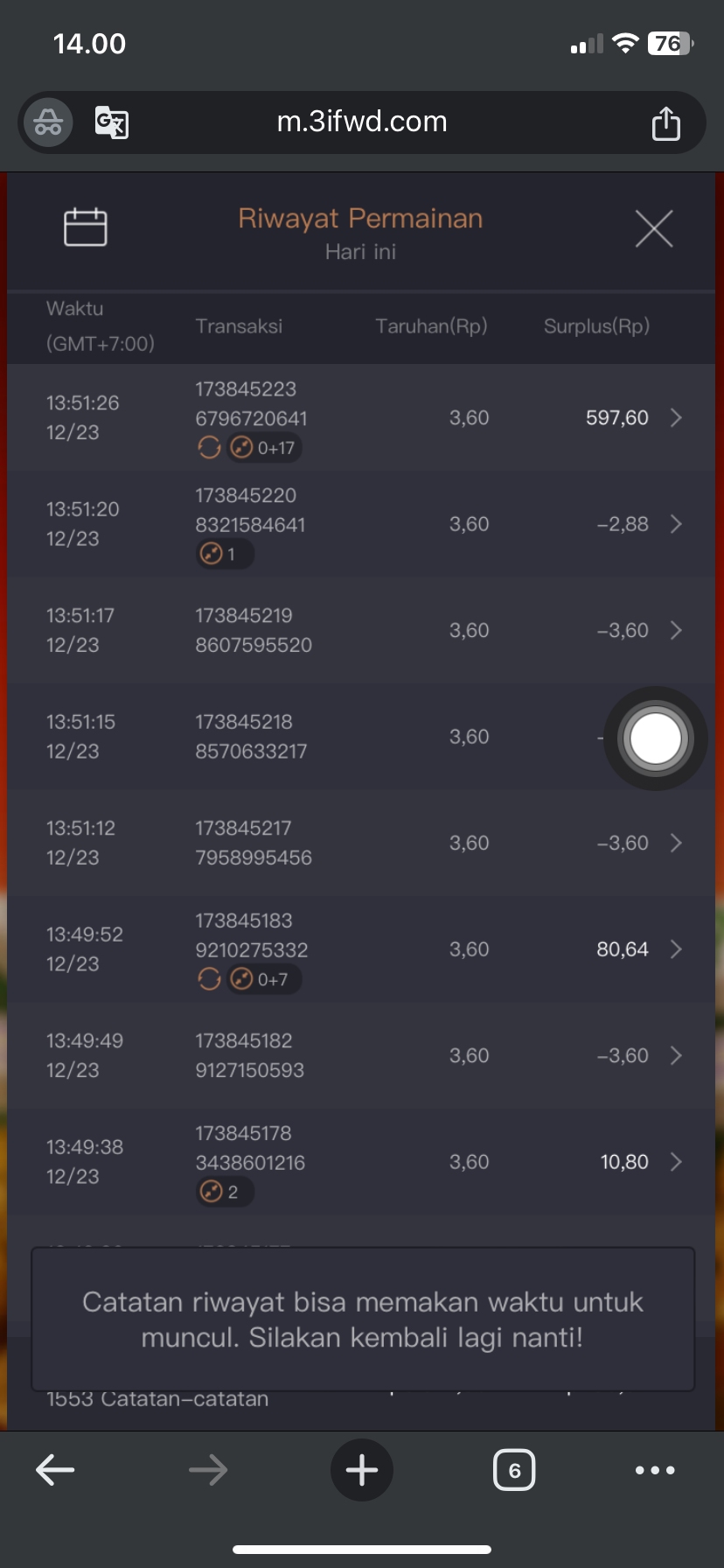Open the 13:51:17 transaction record
This screenshot has height=1568, width=724.
[675, 631]
